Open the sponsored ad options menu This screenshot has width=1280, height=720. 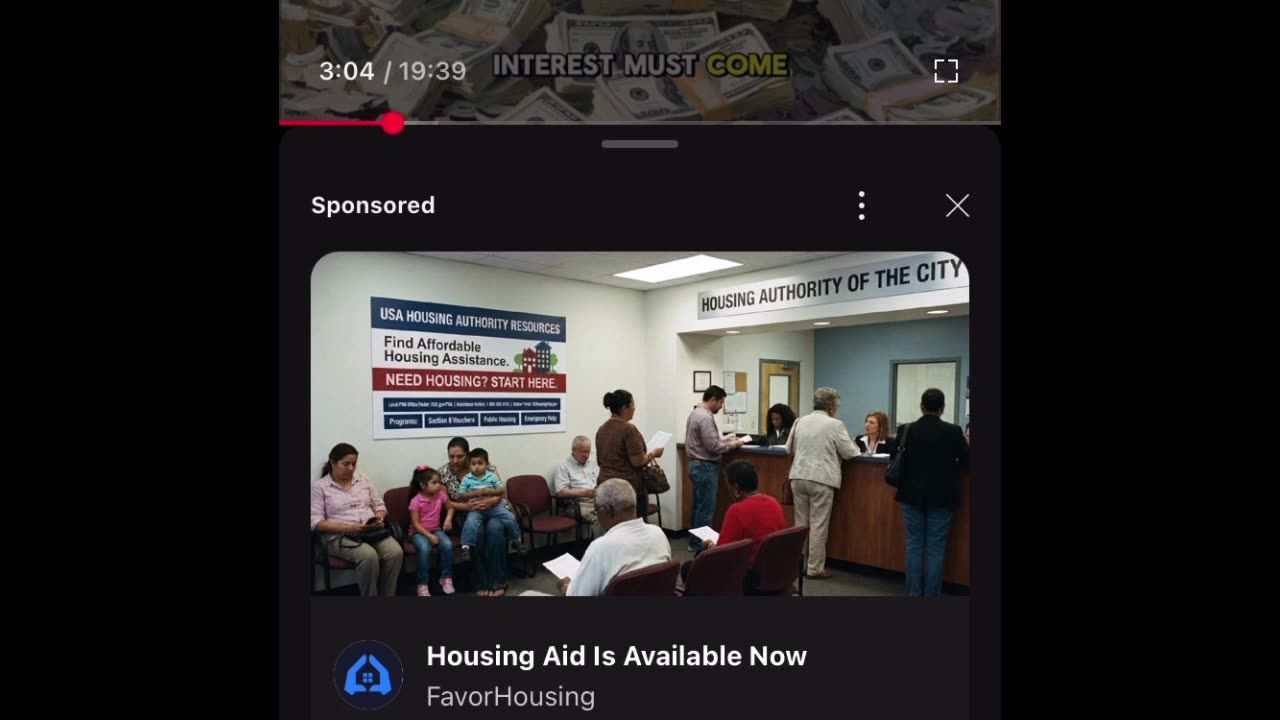tap(861, 206)
